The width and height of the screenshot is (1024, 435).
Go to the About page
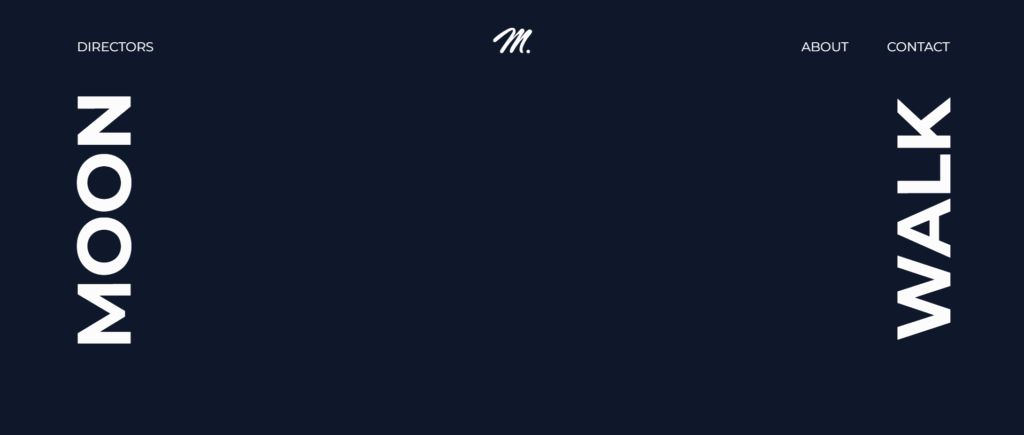[x=824, y=47]
